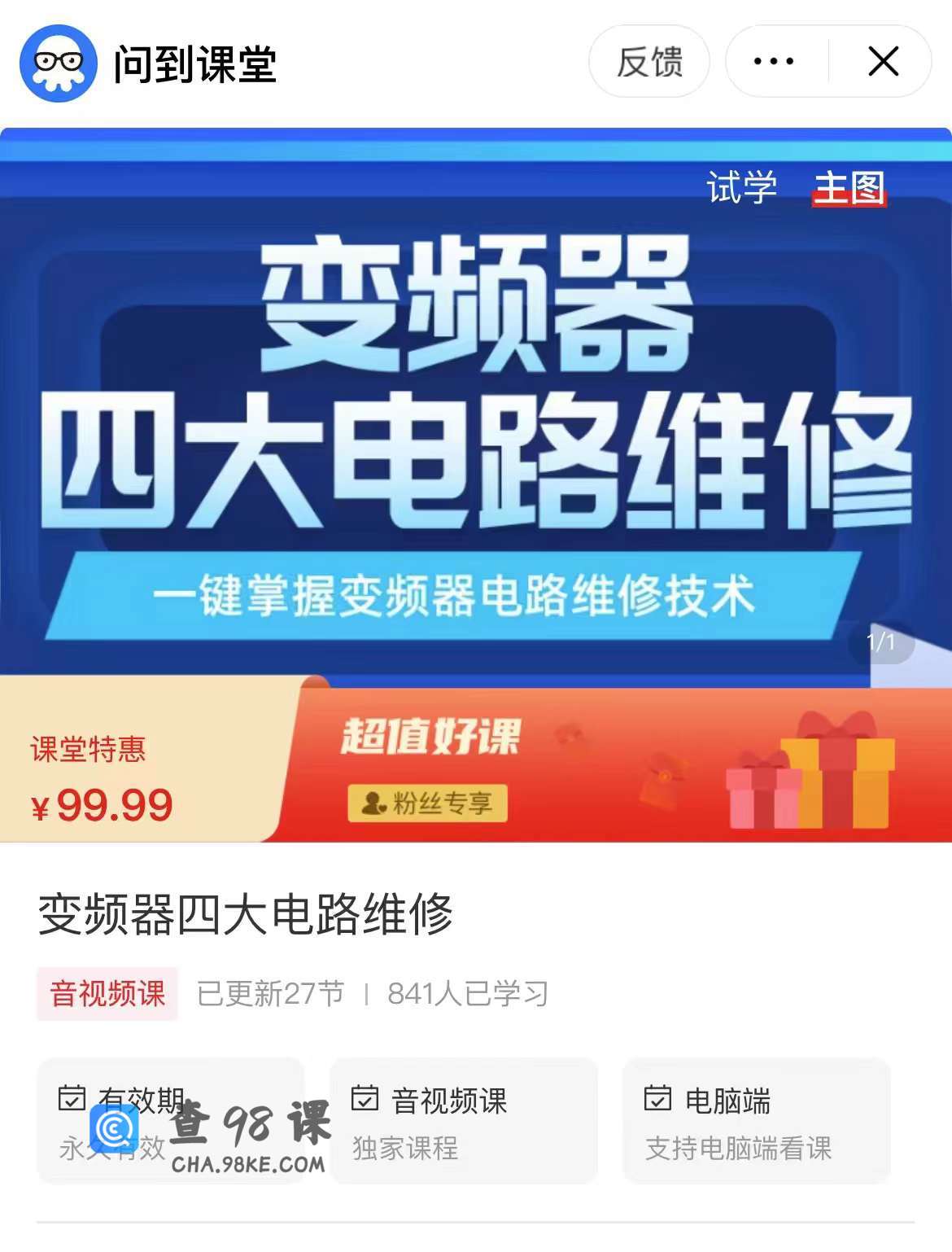The width and height of the screenshot is (952, 1252).
Task: Close the 问到课堂 mini program
Action: click(x=883, y=62)
